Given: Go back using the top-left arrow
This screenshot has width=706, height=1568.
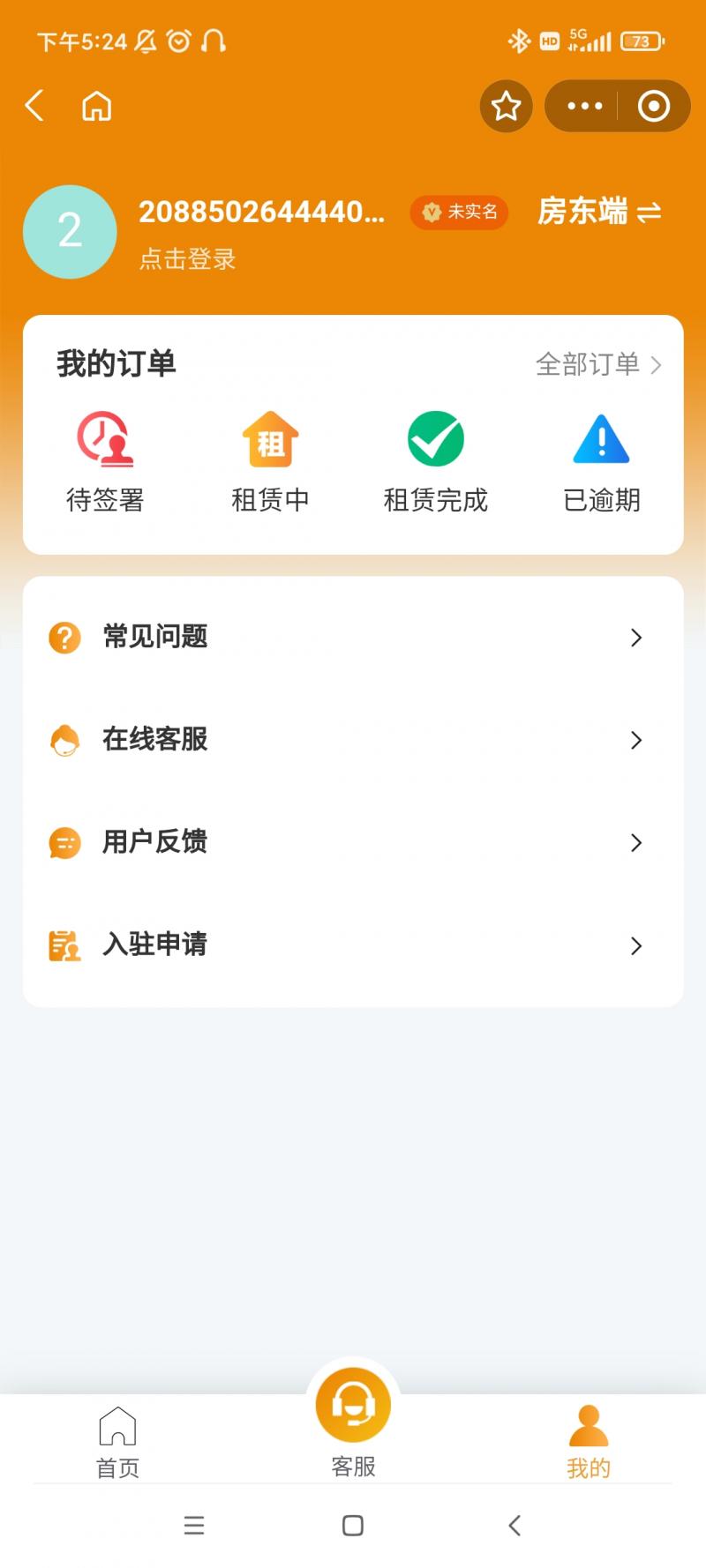Looking at the screenshot, I should point(34,106).
